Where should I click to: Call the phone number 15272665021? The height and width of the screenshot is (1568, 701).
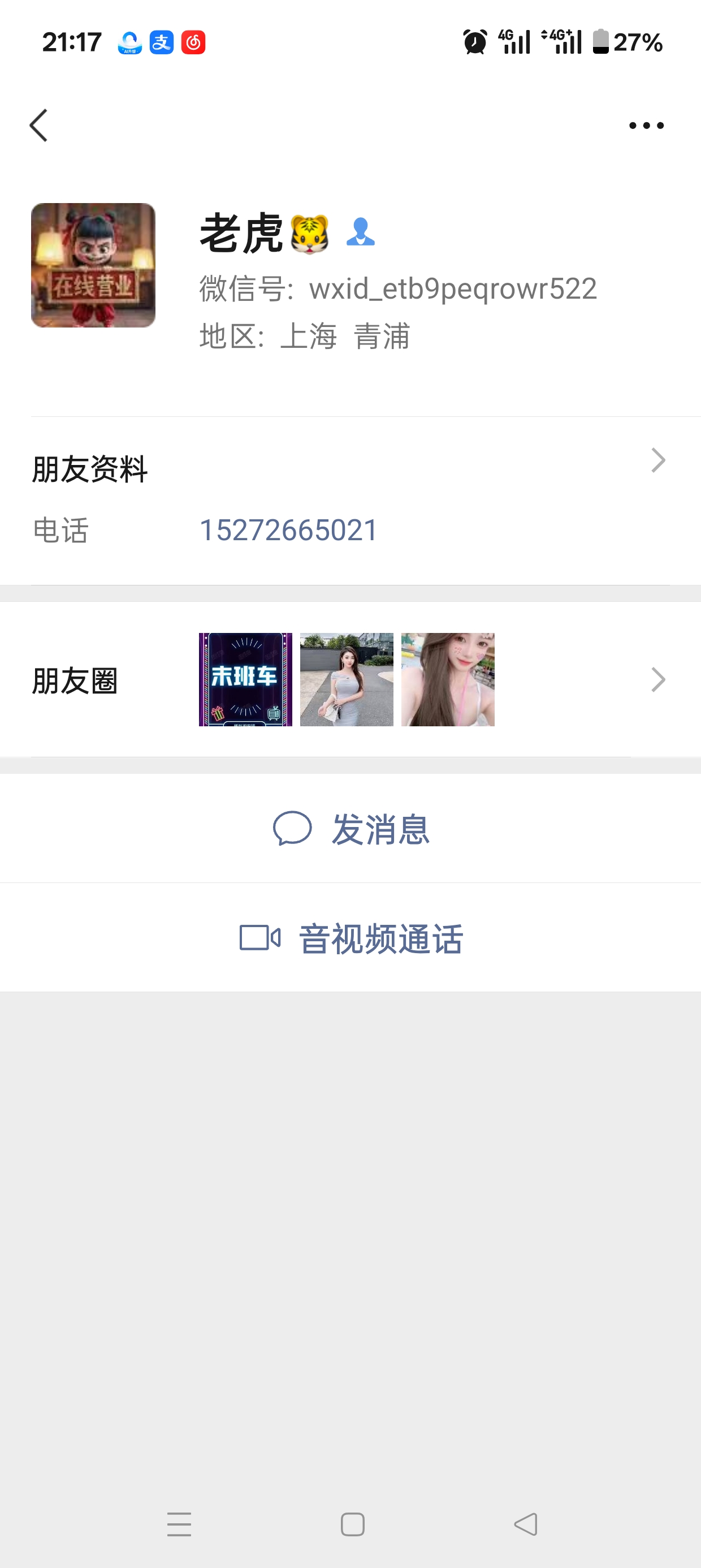coord(288,530)
